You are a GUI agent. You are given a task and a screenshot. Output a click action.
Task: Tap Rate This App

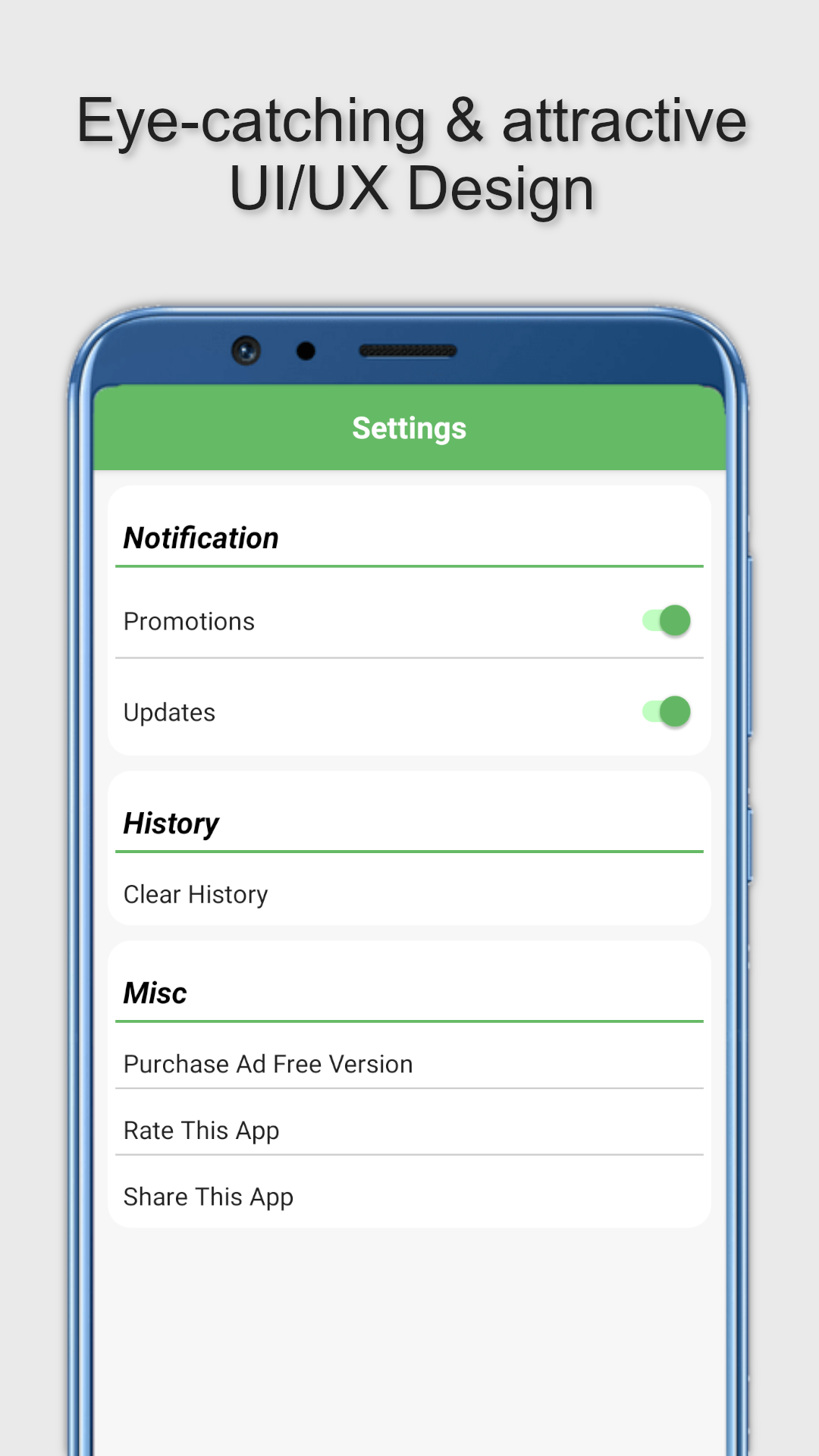201,1130
